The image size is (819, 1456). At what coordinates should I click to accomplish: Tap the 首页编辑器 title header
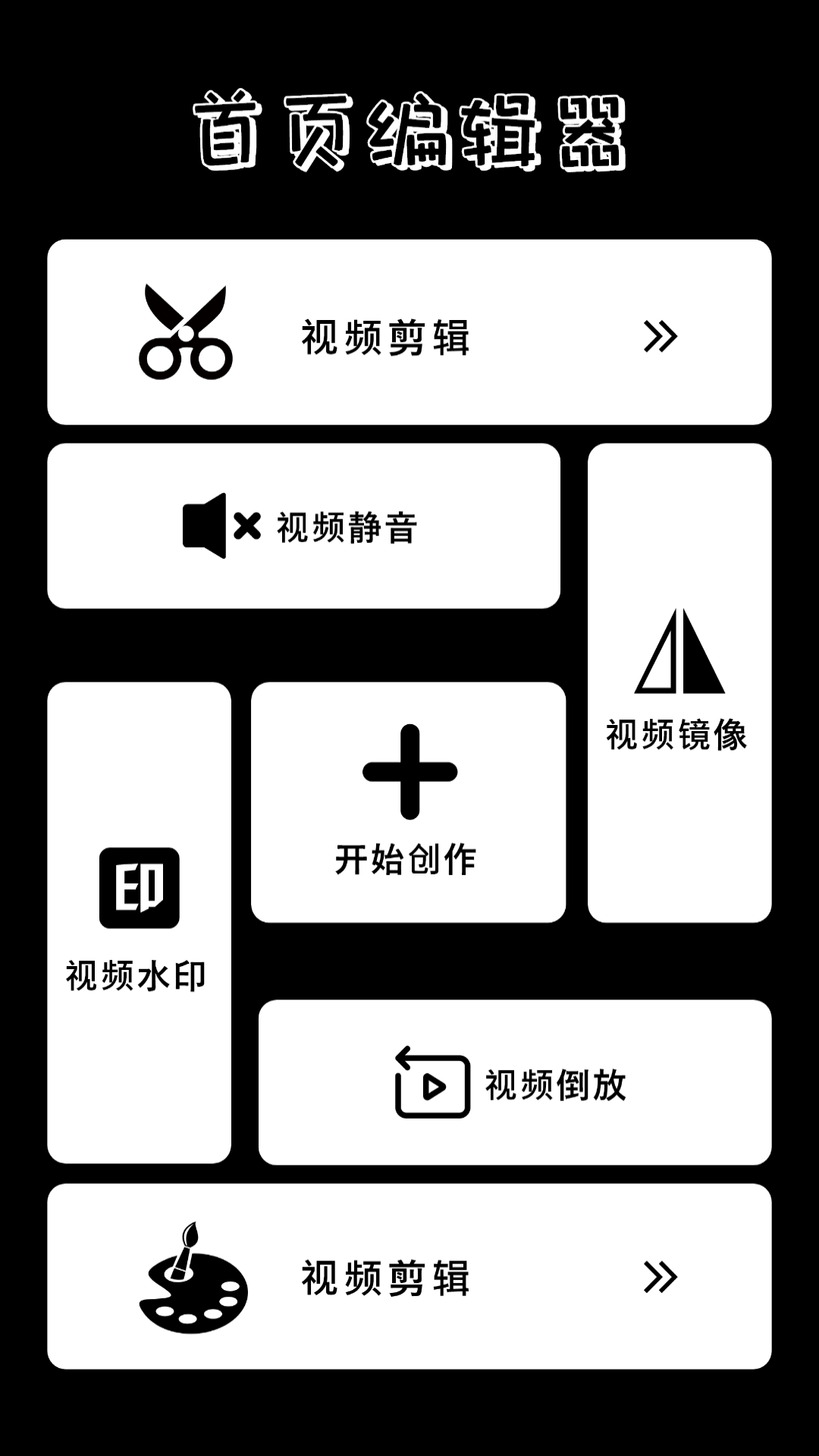coord(409,127)
